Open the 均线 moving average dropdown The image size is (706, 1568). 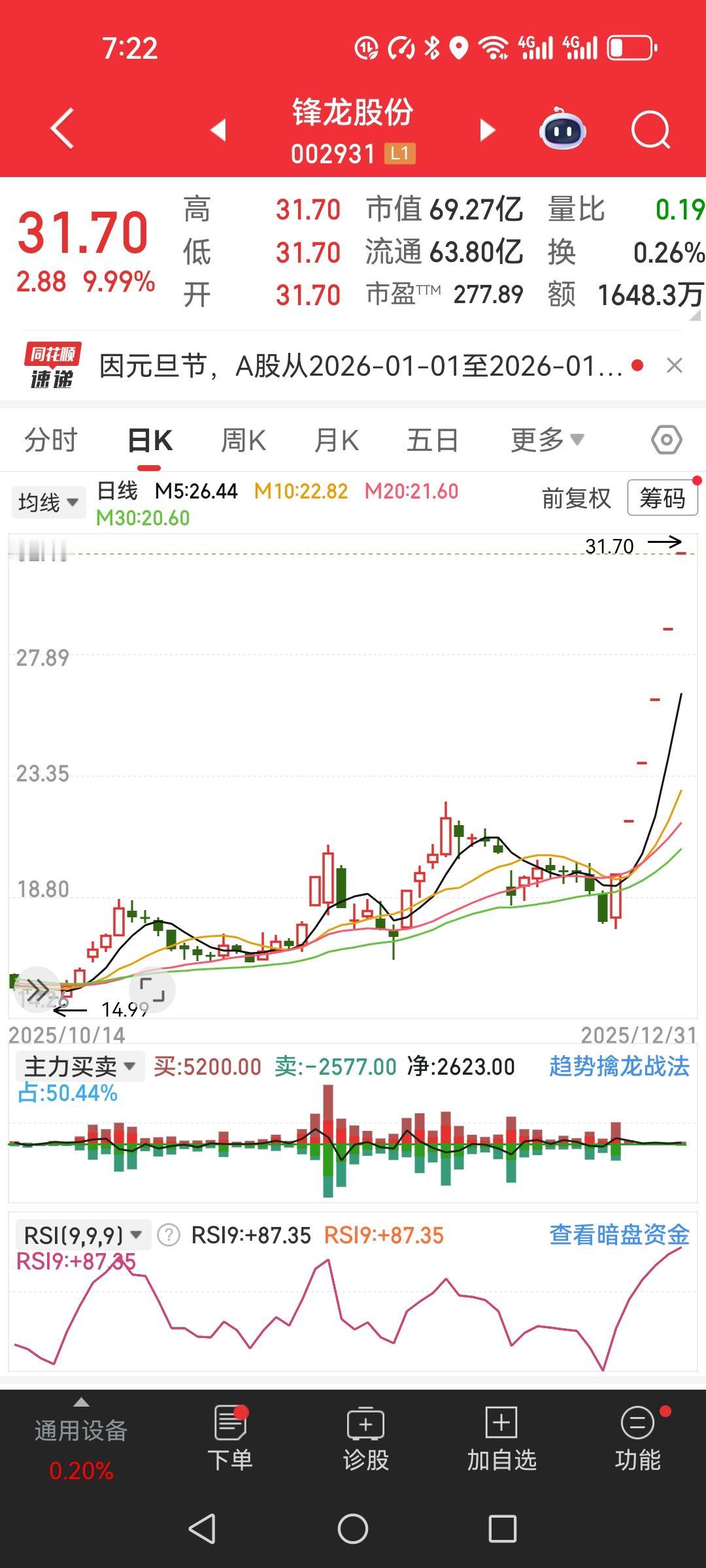pyautogui.click(x=48, y=502)
